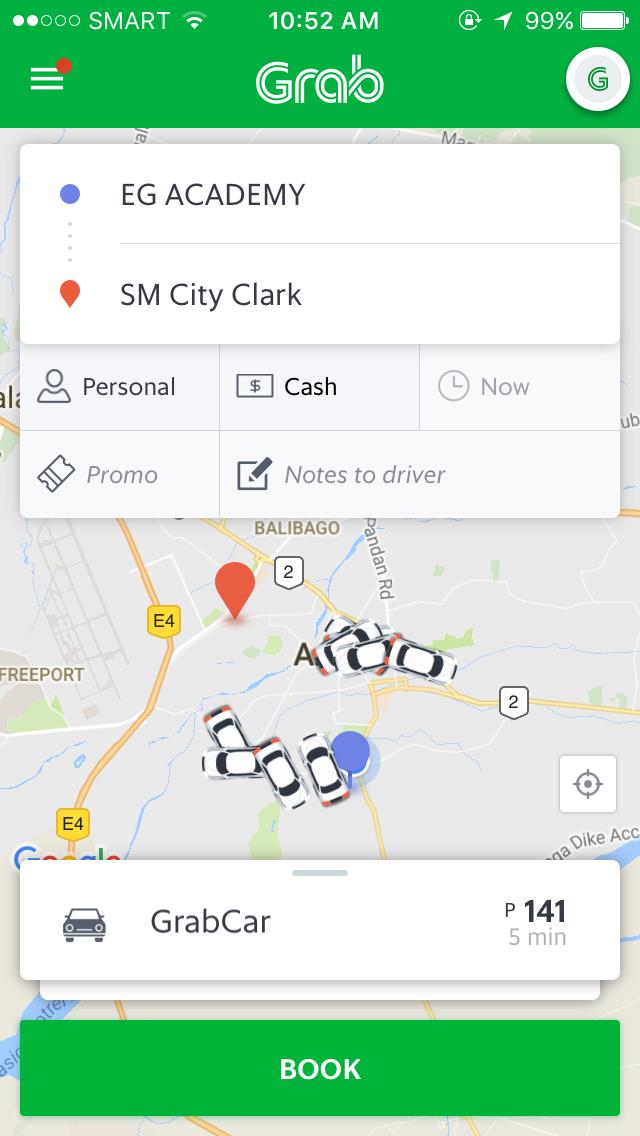Screen dimensions: 640x1136
Task: Edit the EG ACADEMY pickup location
Action: pyautogui.click(x=320, y=195)
